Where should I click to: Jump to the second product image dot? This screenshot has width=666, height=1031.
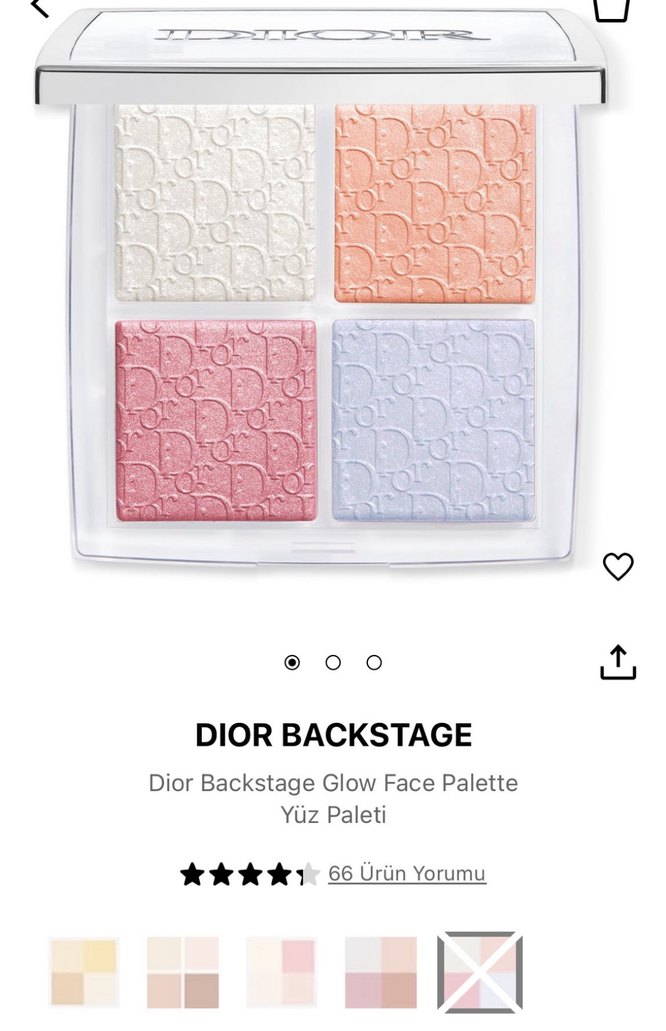[333, 662]
